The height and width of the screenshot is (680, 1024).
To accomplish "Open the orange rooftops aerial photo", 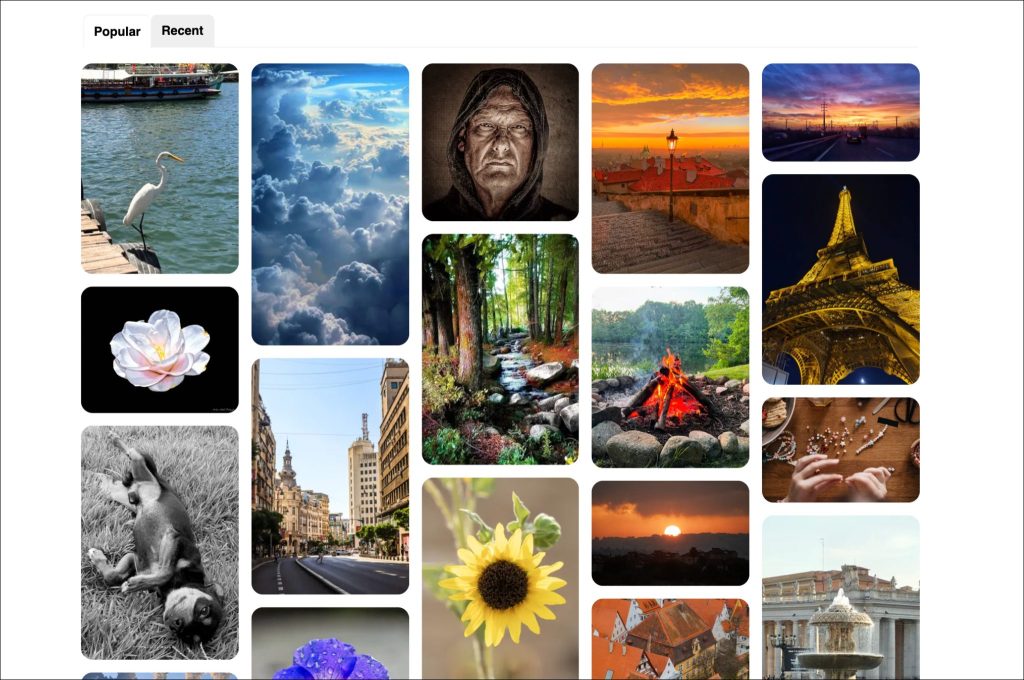I will coord(670,639).
